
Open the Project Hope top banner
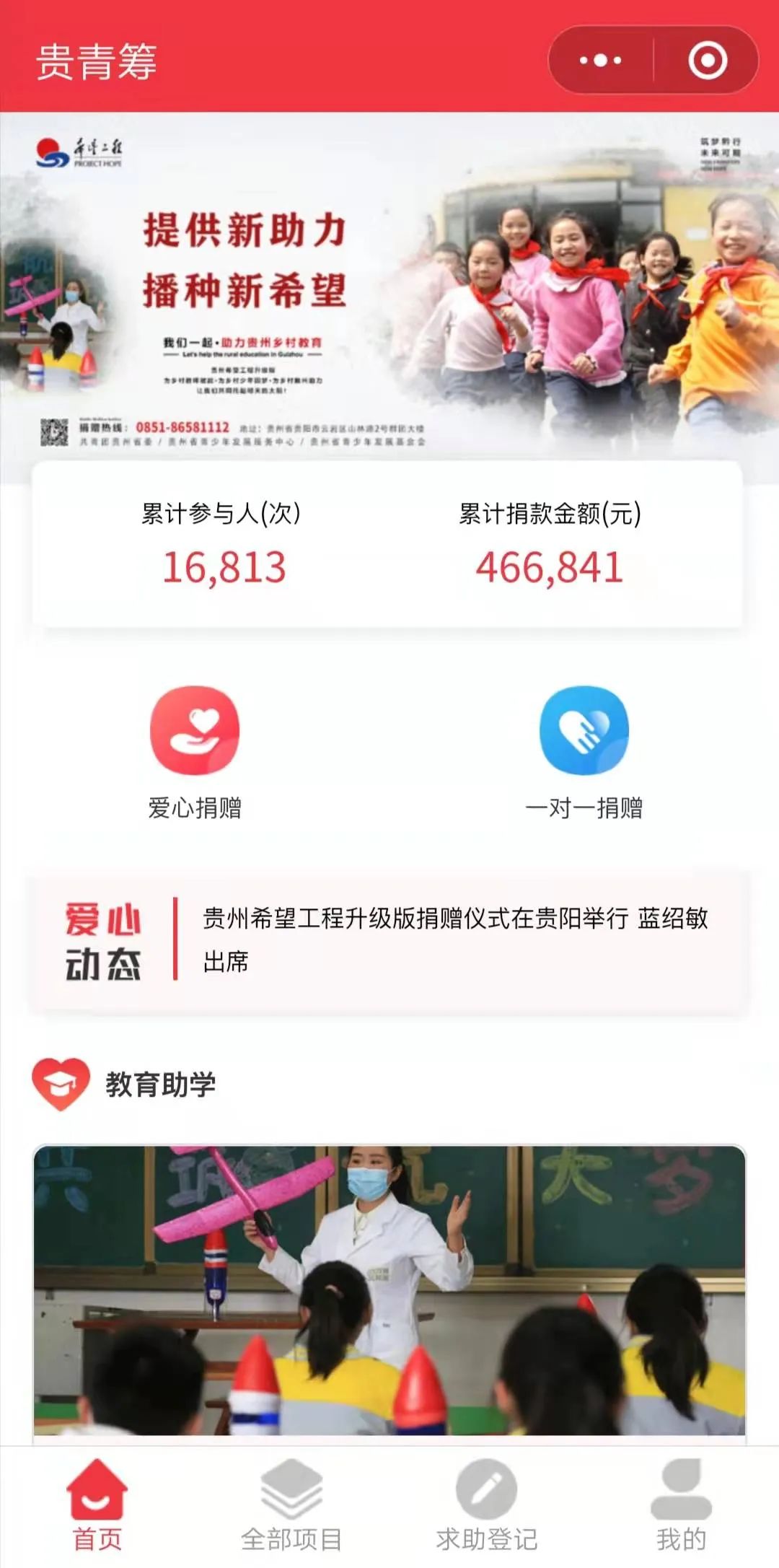pyautogui.click(x=389, y=289)
